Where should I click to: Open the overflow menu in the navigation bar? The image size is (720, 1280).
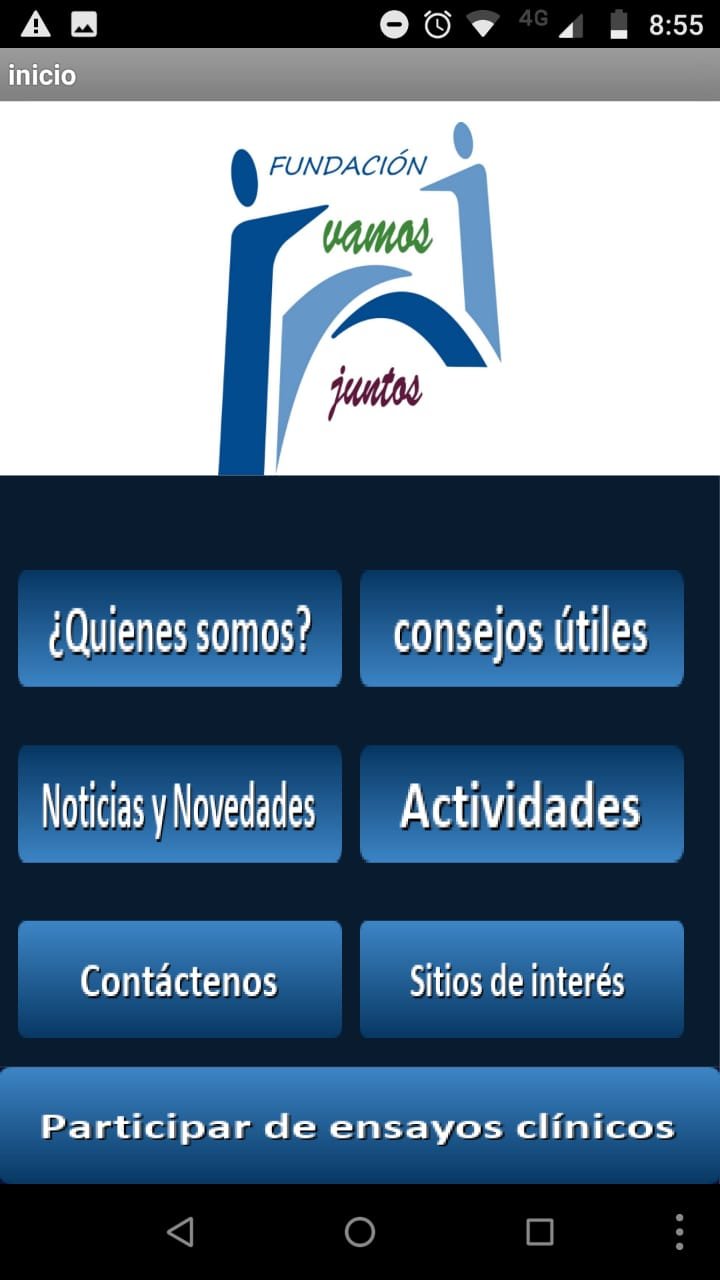pyautogui.click(x=679, y=1232)
